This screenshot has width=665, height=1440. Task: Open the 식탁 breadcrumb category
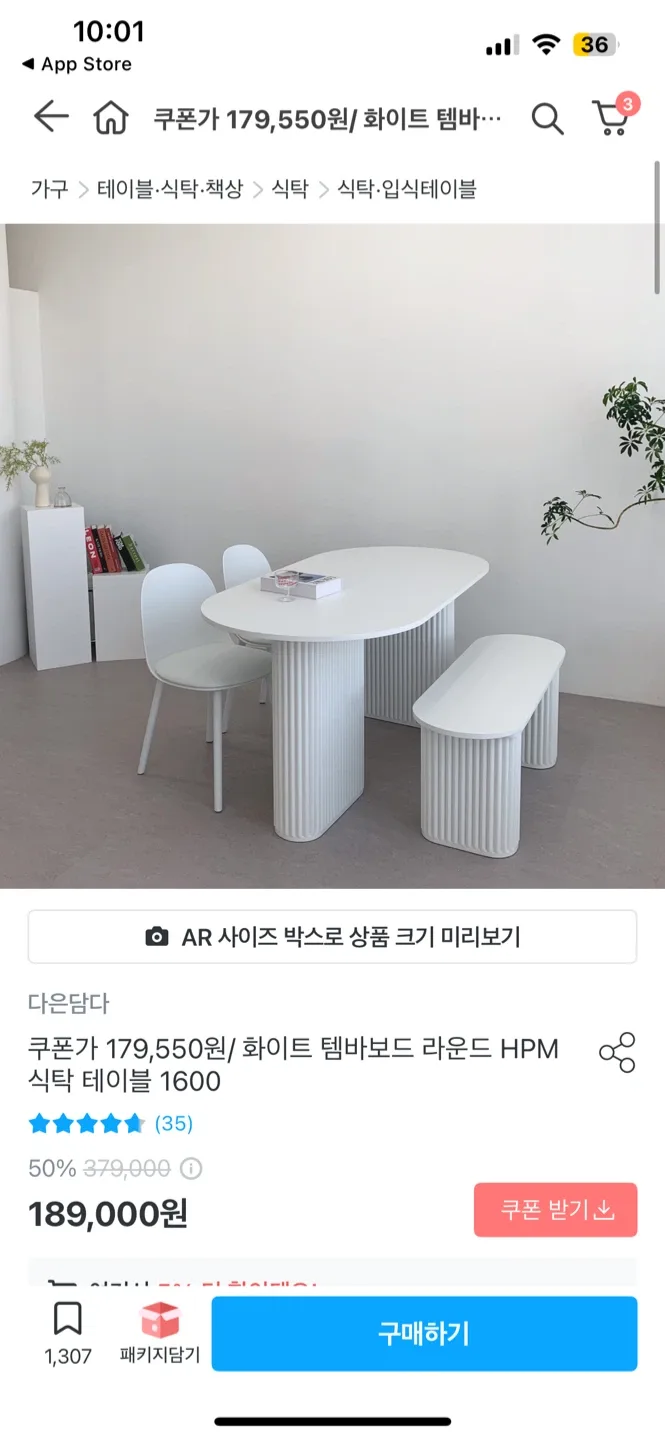coord(290,188)
